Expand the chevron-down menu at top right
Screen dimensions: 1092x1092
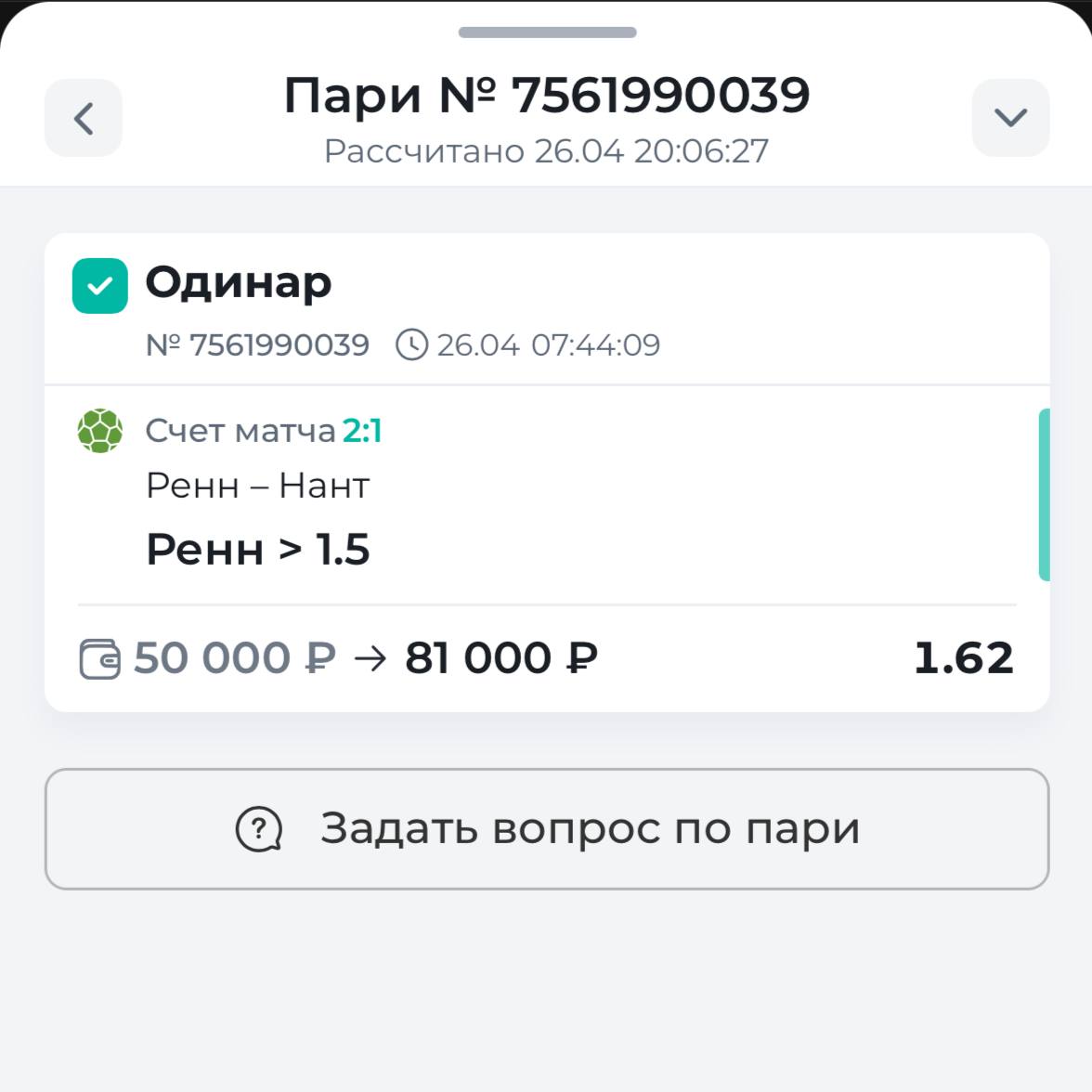click(1010, 118)
